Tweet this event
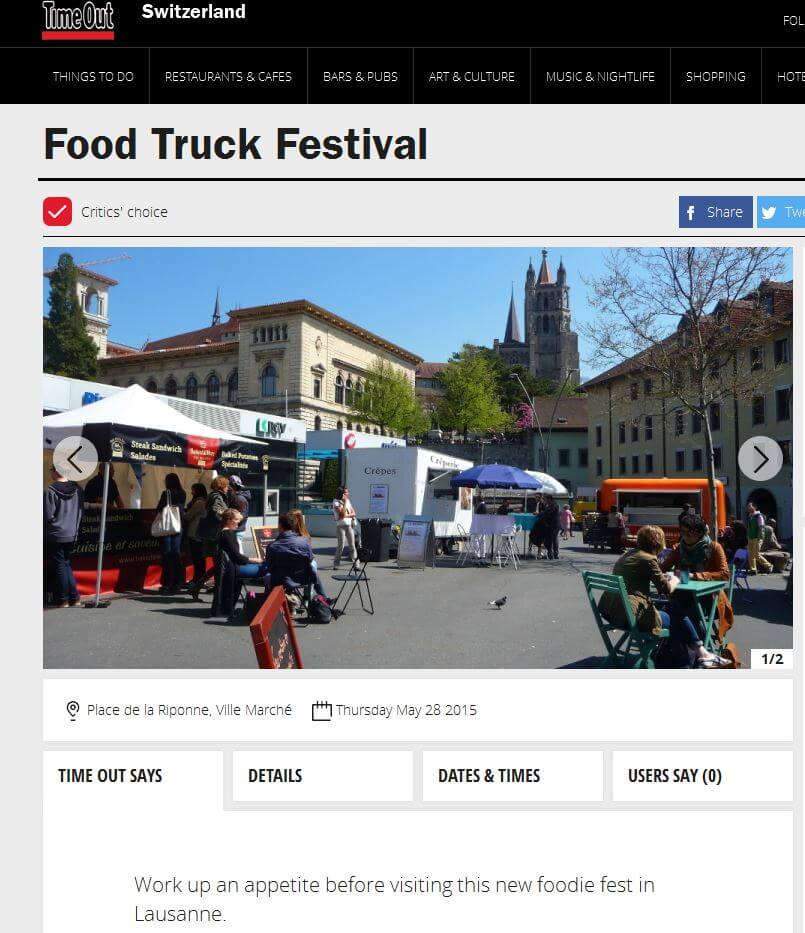Image resolution: width=805 pixels, height=933 pixels. click(781, 212)
